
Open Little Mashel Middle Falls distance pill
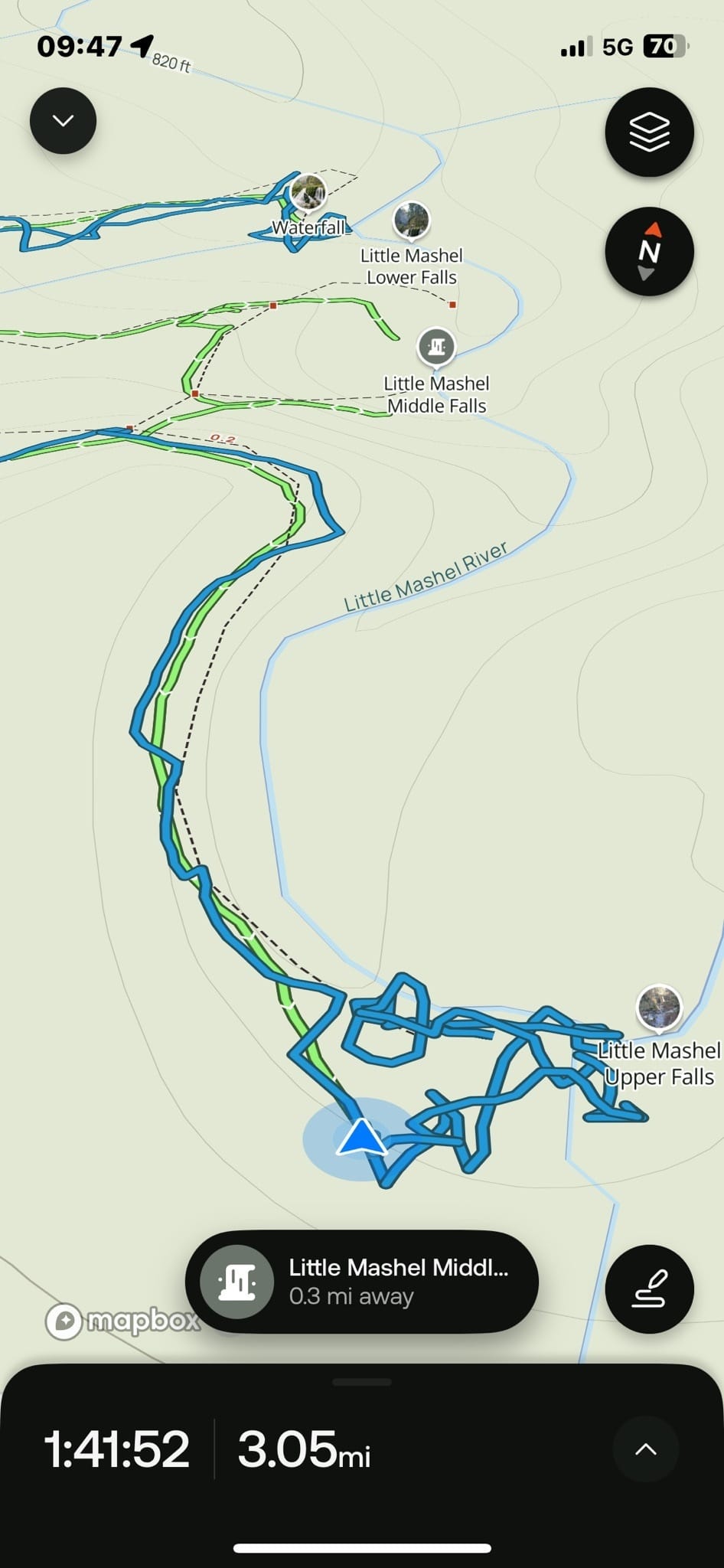coord(361,1282)
